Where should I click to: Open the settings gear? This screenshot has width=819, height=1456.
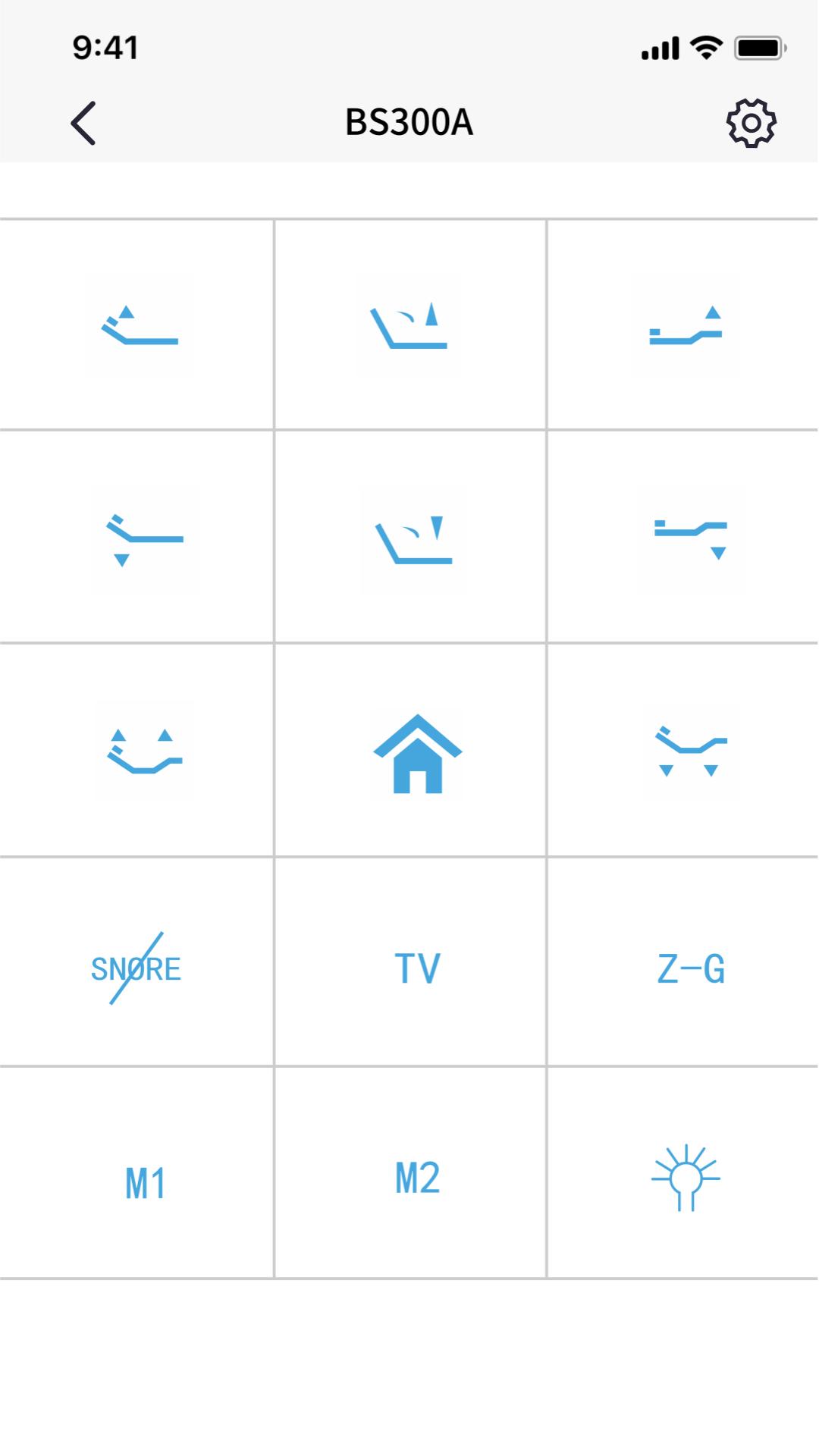[x=751, y=123]
